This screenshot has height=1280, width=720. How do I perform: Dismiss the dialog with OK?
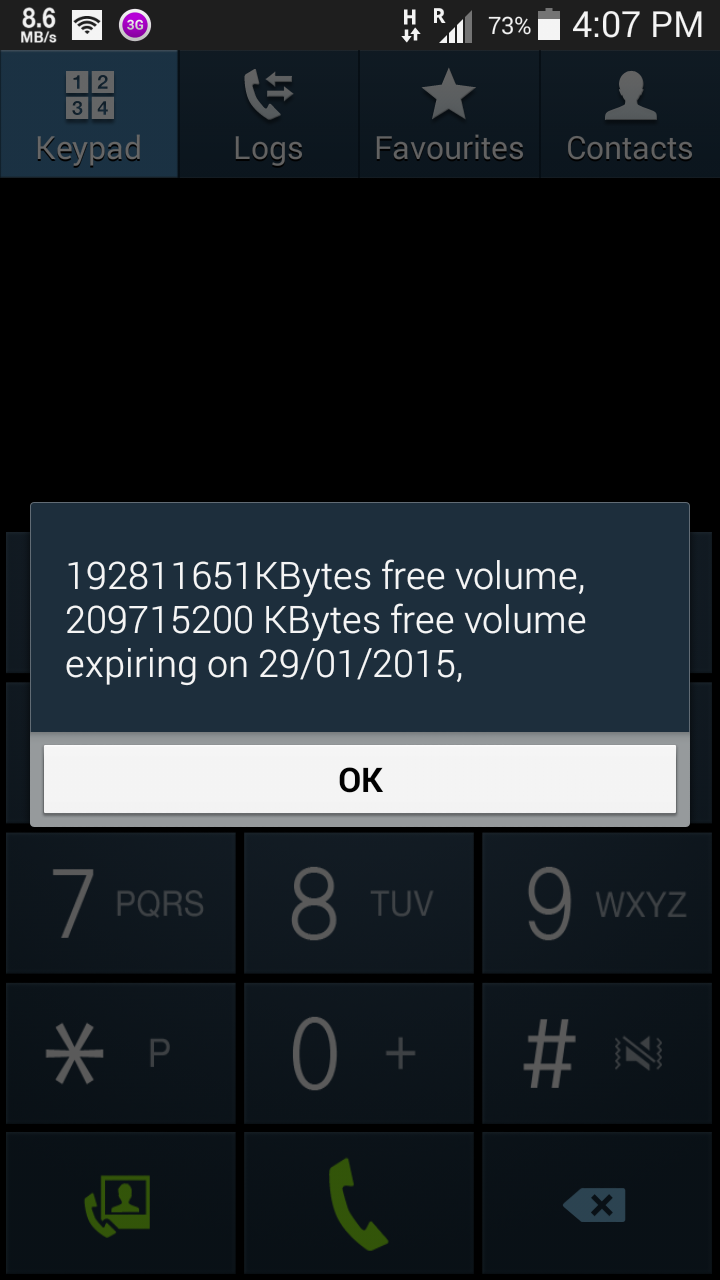[360, 779]
